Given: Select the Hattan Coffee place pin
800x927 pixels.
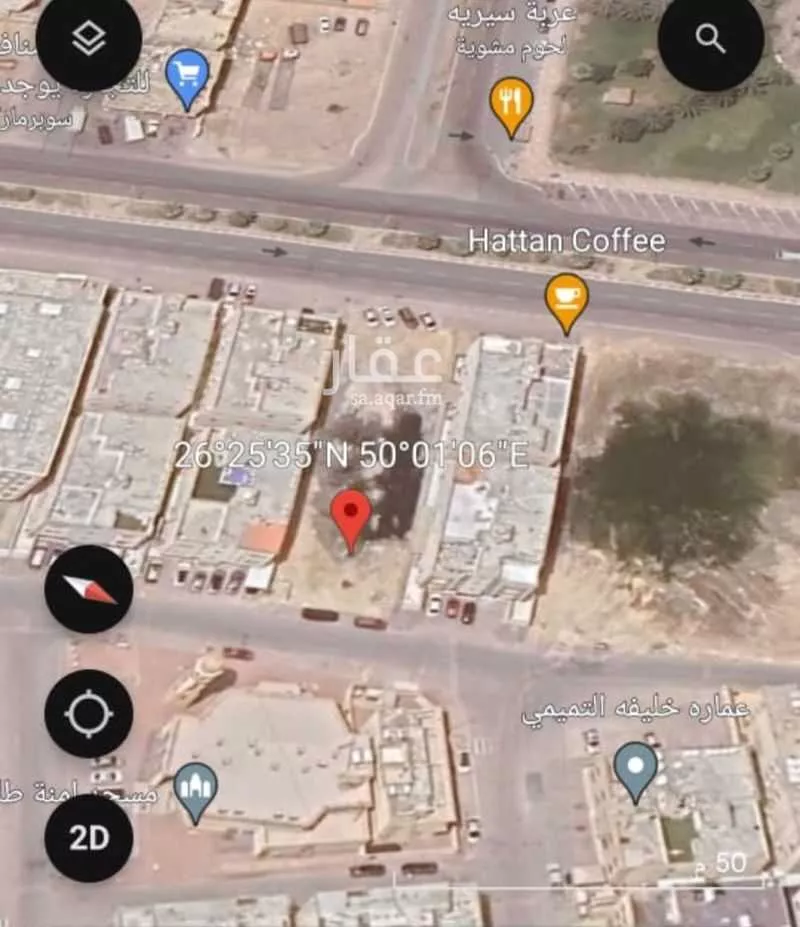Looking at the screenshot, I should click(566, 298).
